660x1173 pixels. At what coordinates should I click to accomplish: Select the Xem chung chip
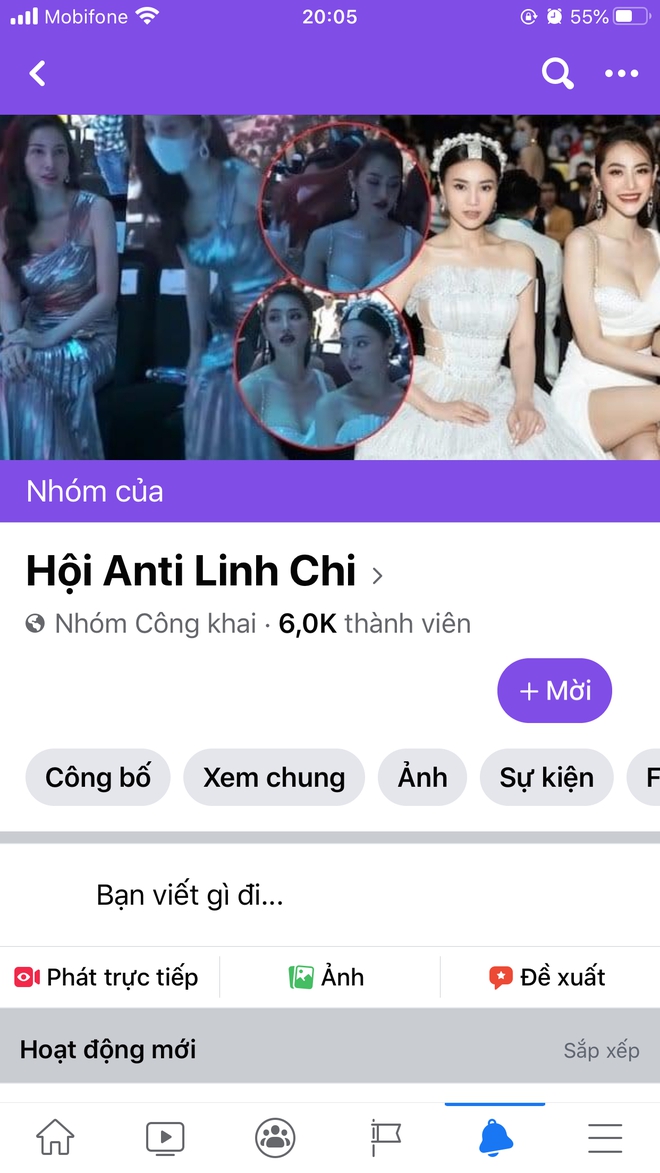274,777
